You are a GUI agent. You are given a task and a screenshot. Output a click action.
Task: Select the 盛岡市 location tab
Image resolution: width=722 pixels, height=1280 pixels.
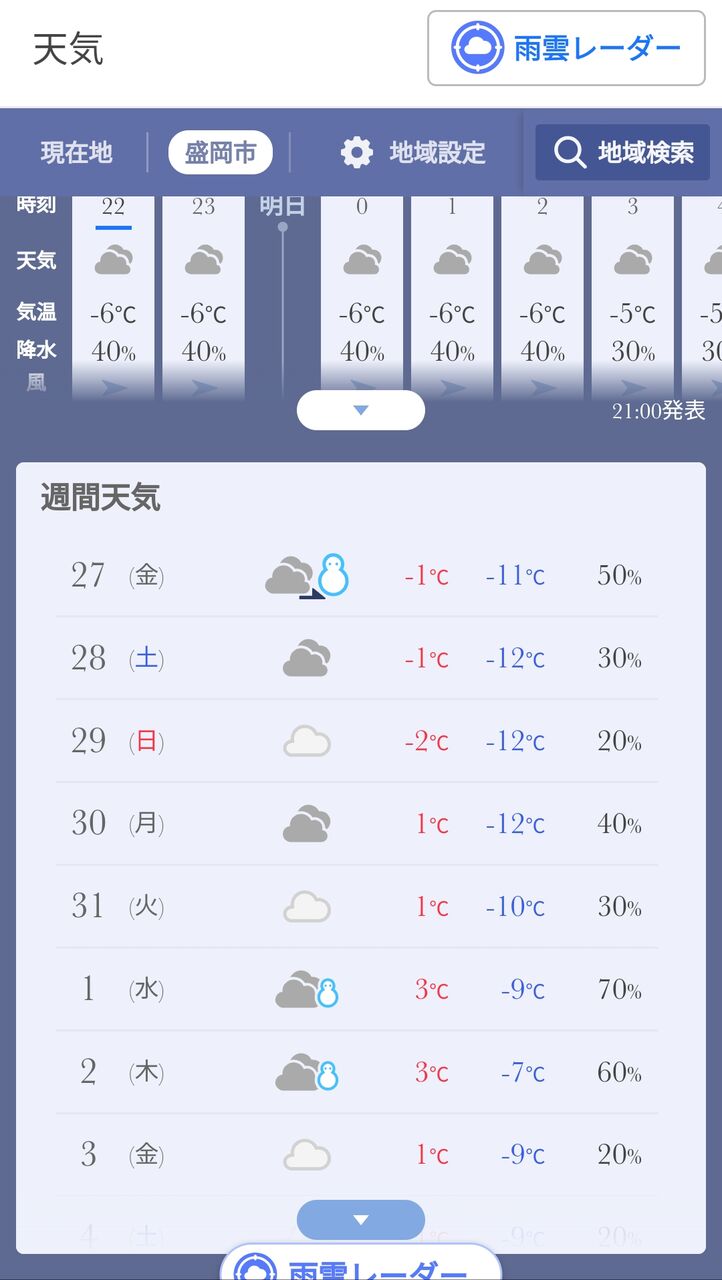(220, 153)
